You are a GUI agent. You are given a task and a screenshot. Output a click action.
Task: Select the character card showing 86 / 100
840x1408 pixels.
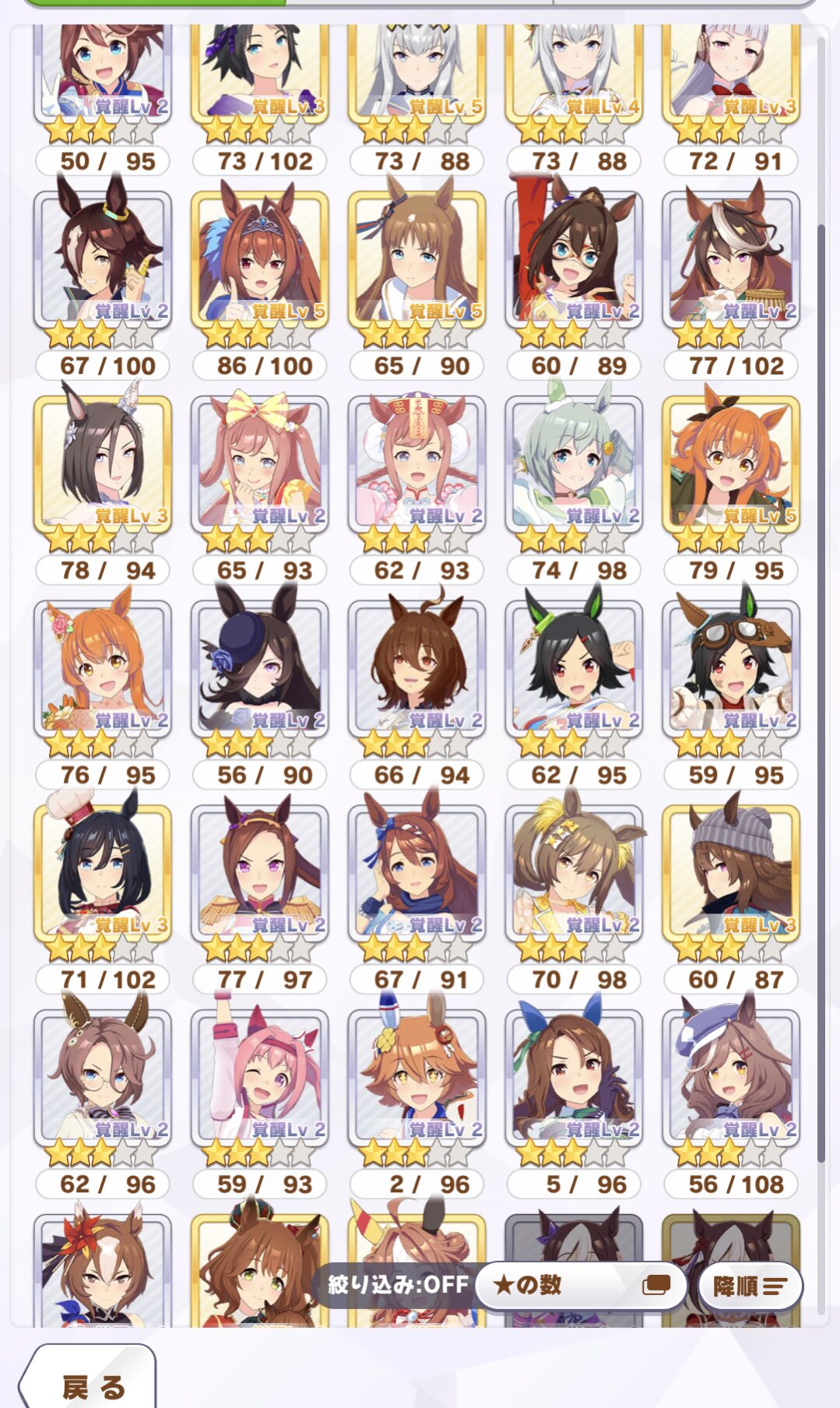pos(260,279)
